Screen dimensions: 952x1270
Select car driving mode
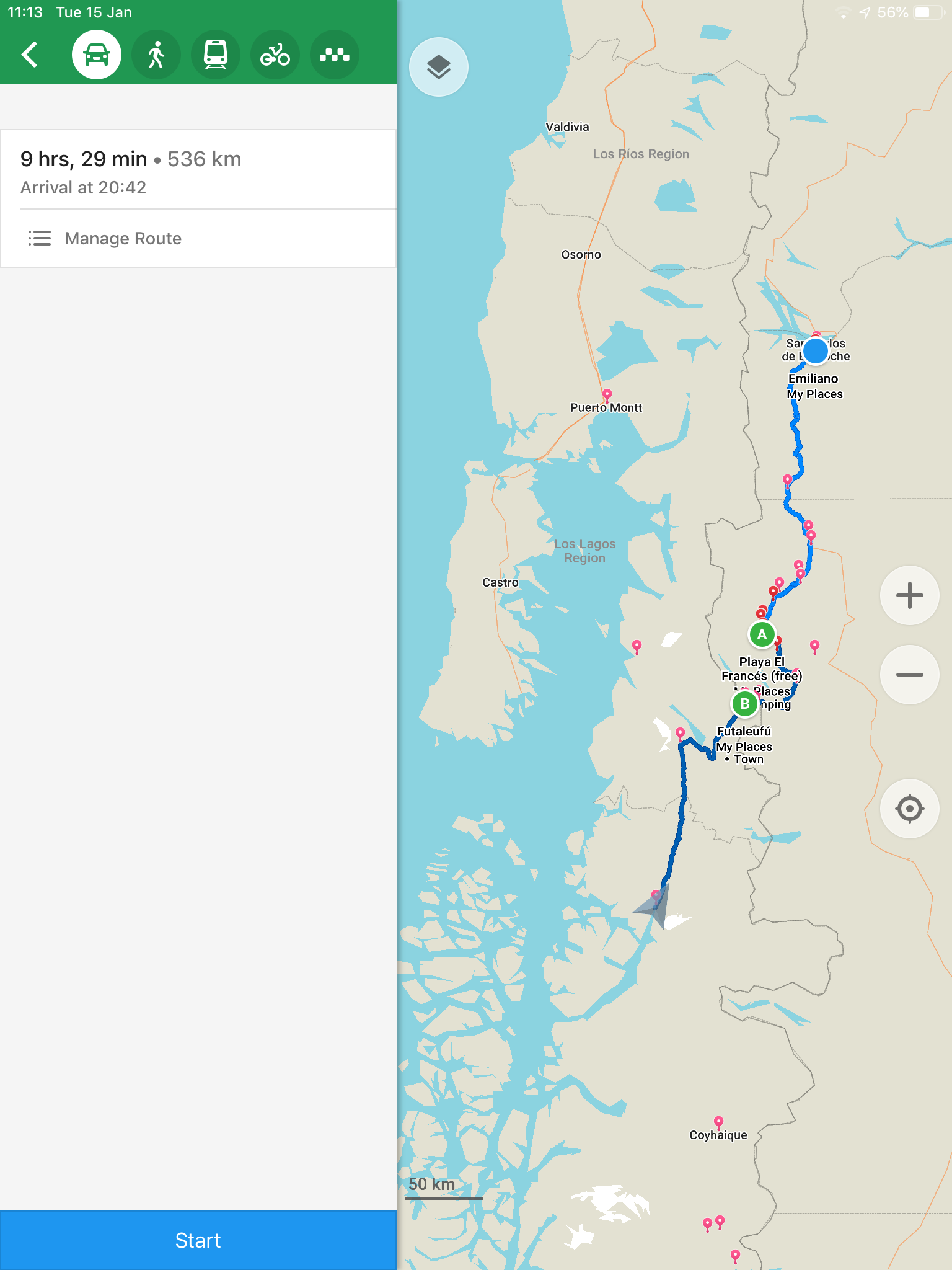click(97, 55)
